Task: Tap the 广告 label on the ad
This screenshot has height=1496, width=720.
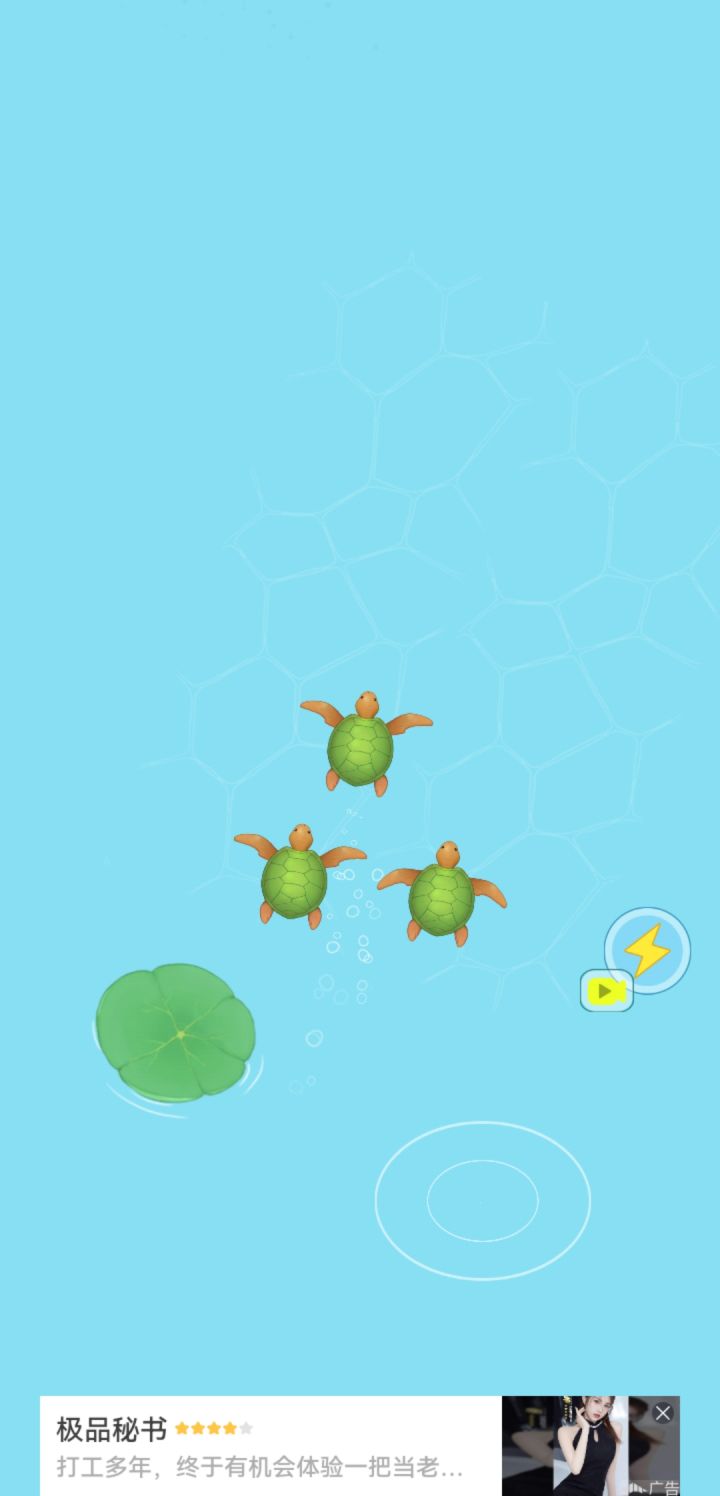Action: [x=663, y=1485]
